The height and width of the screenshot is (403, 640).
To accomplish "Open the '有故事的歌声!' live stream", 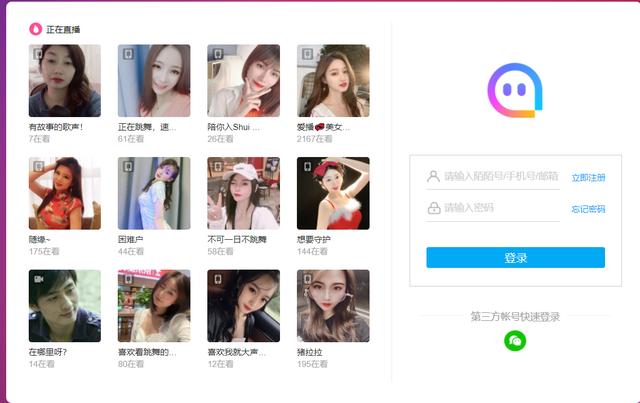I will 64,81.
